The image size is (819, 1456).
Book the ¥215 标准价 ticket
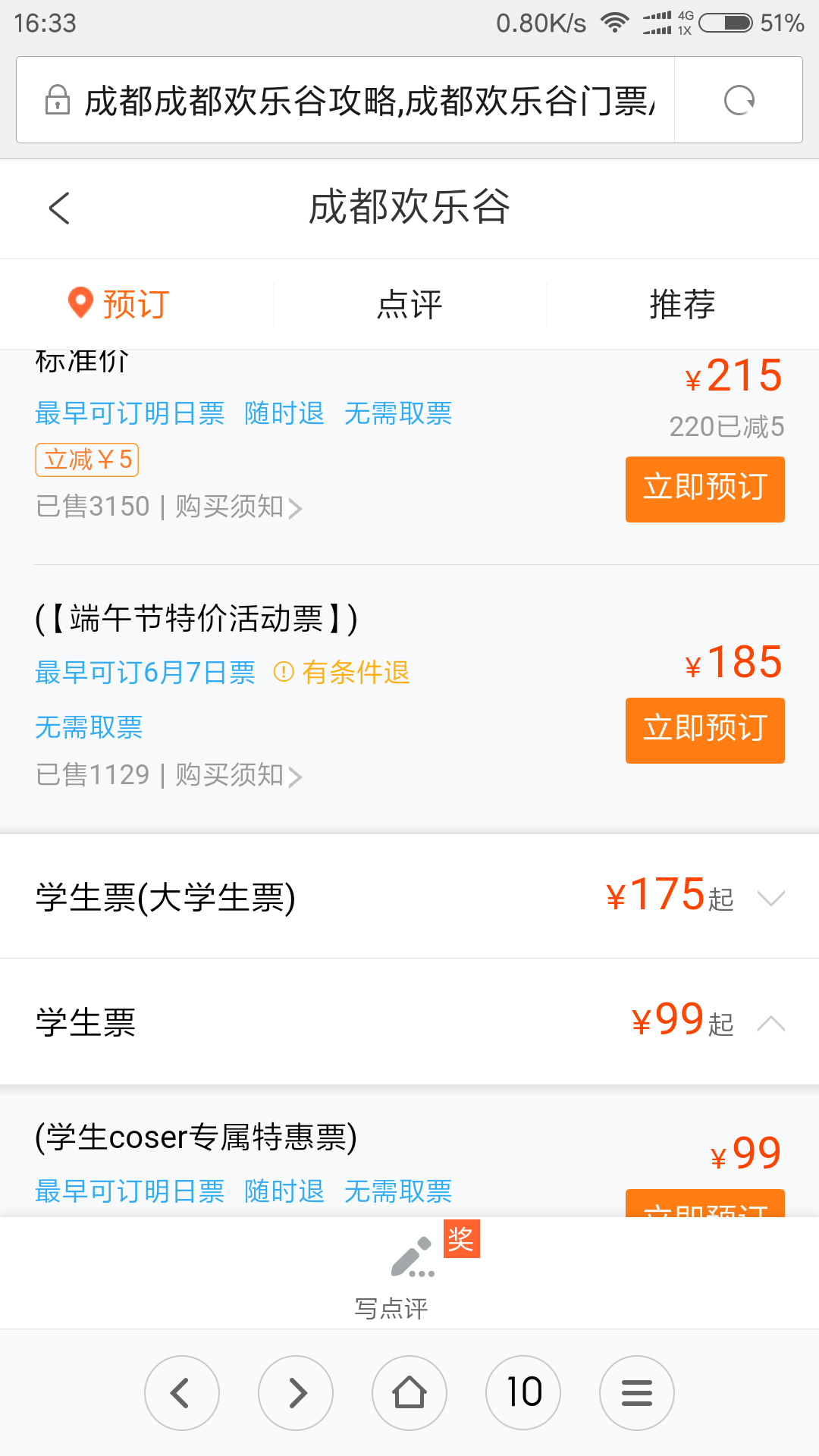coord(705,489)
